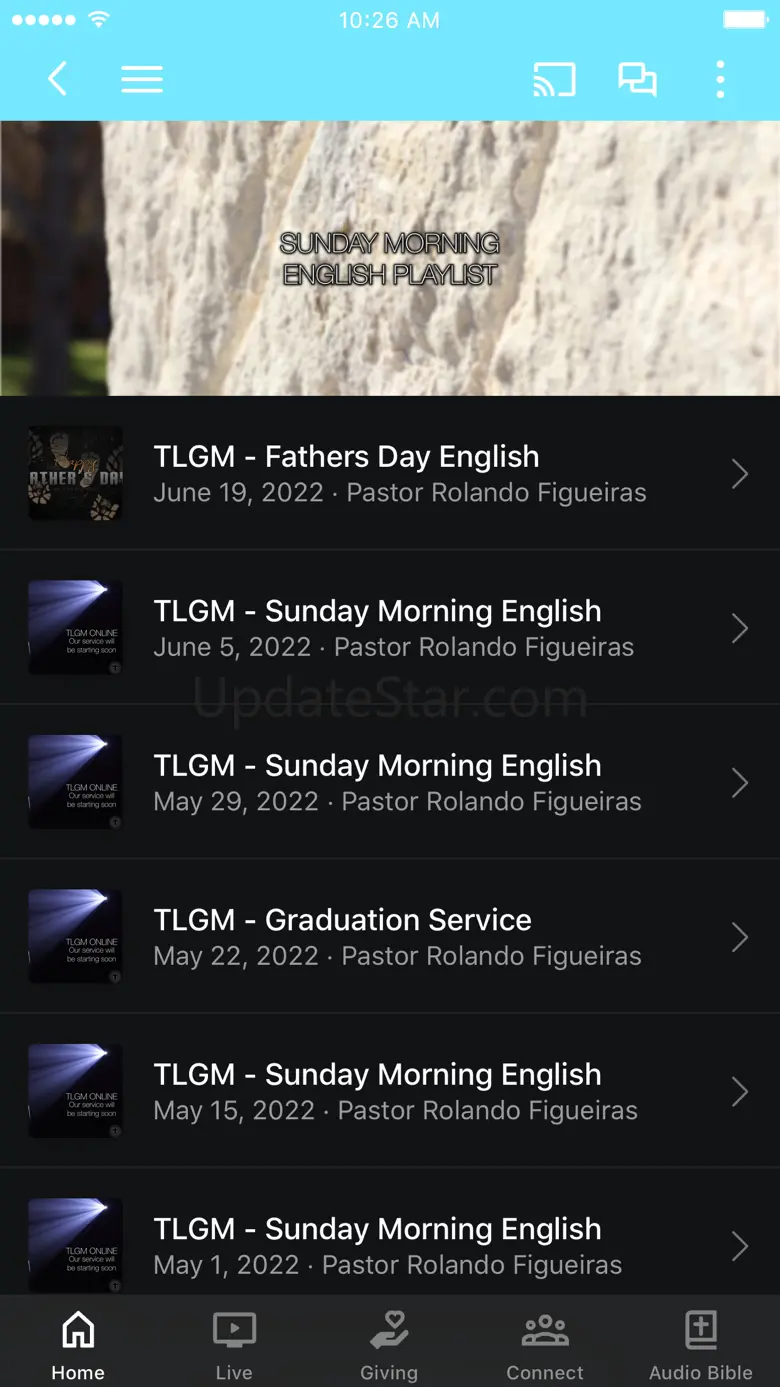This screenshot has height=1387, width=780.
Task: Switch to the Giving tab
Action: pos(389,1344)
